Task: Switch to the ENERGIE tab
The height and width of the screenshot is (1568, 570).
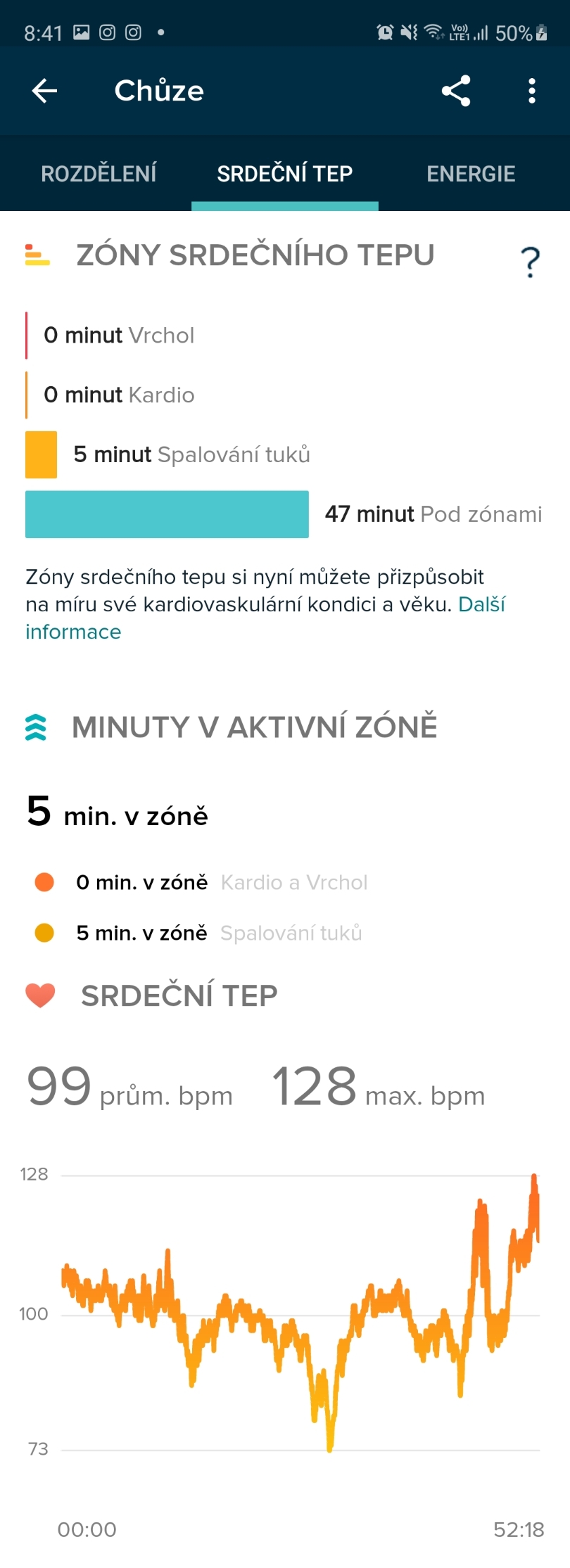Action: point(471,173)
